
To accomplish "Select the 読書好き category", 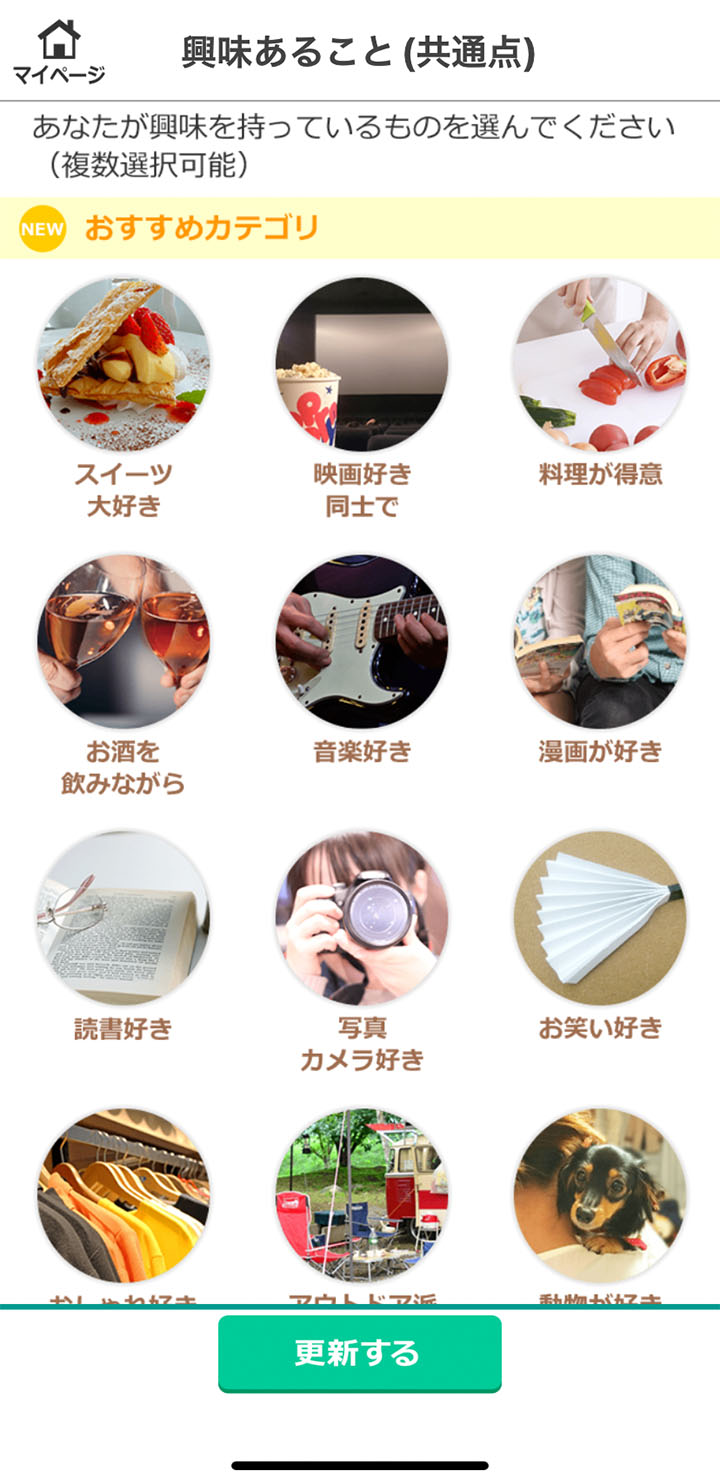I will tap(123, 918).
